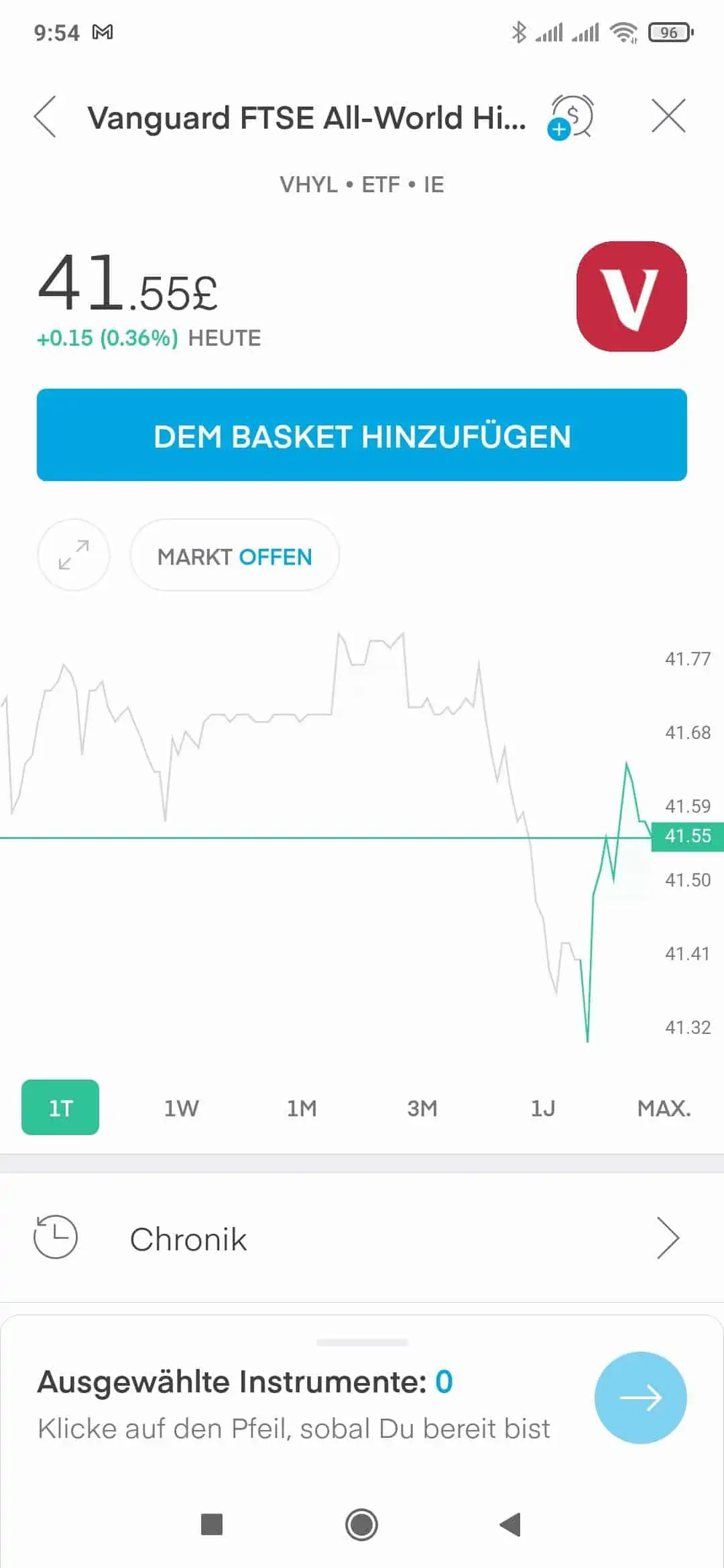Tap the Markt Offen chip

(x=235, y=556)
